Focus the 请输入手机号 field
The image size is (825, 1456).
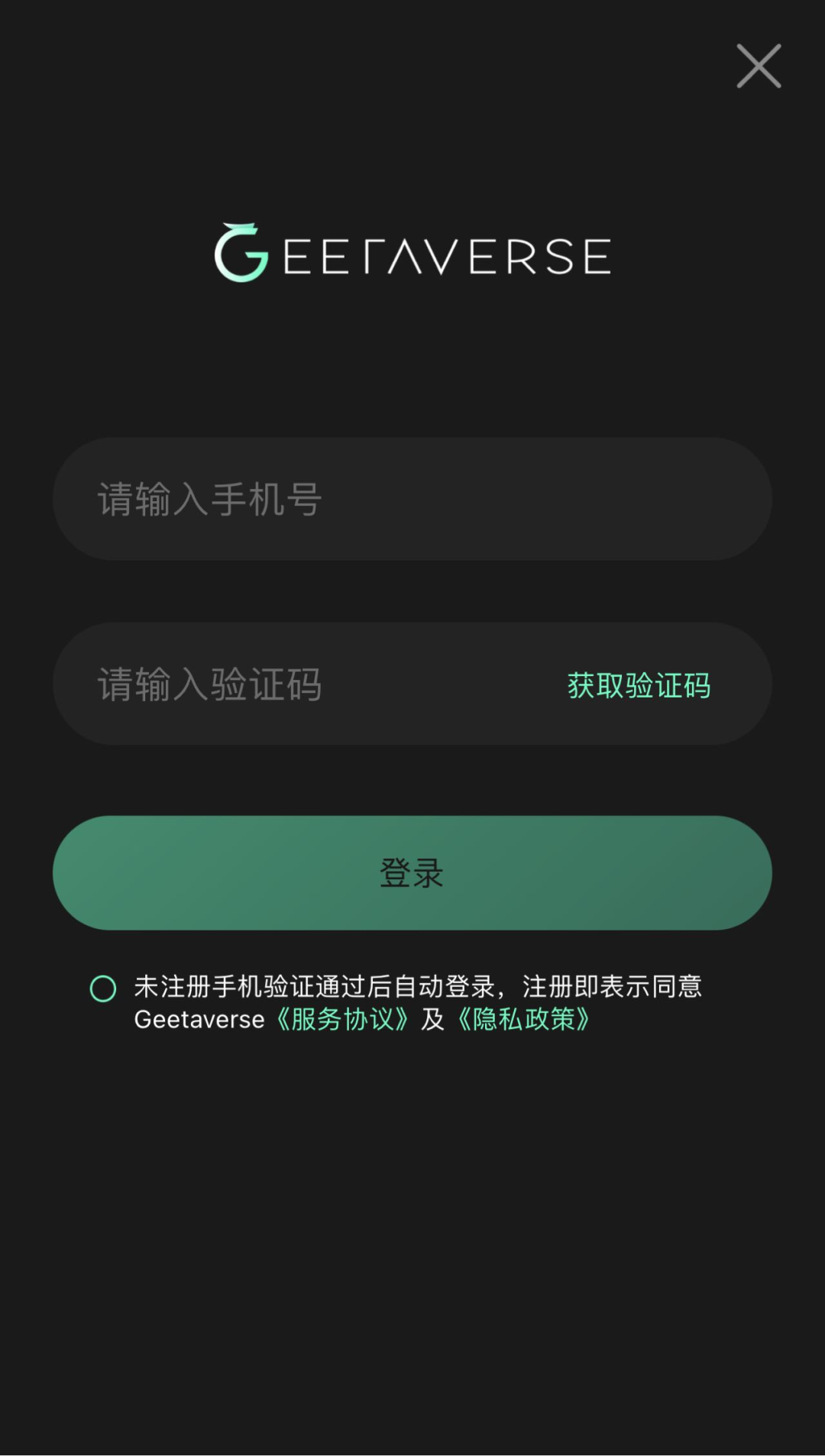click(306, 500)
